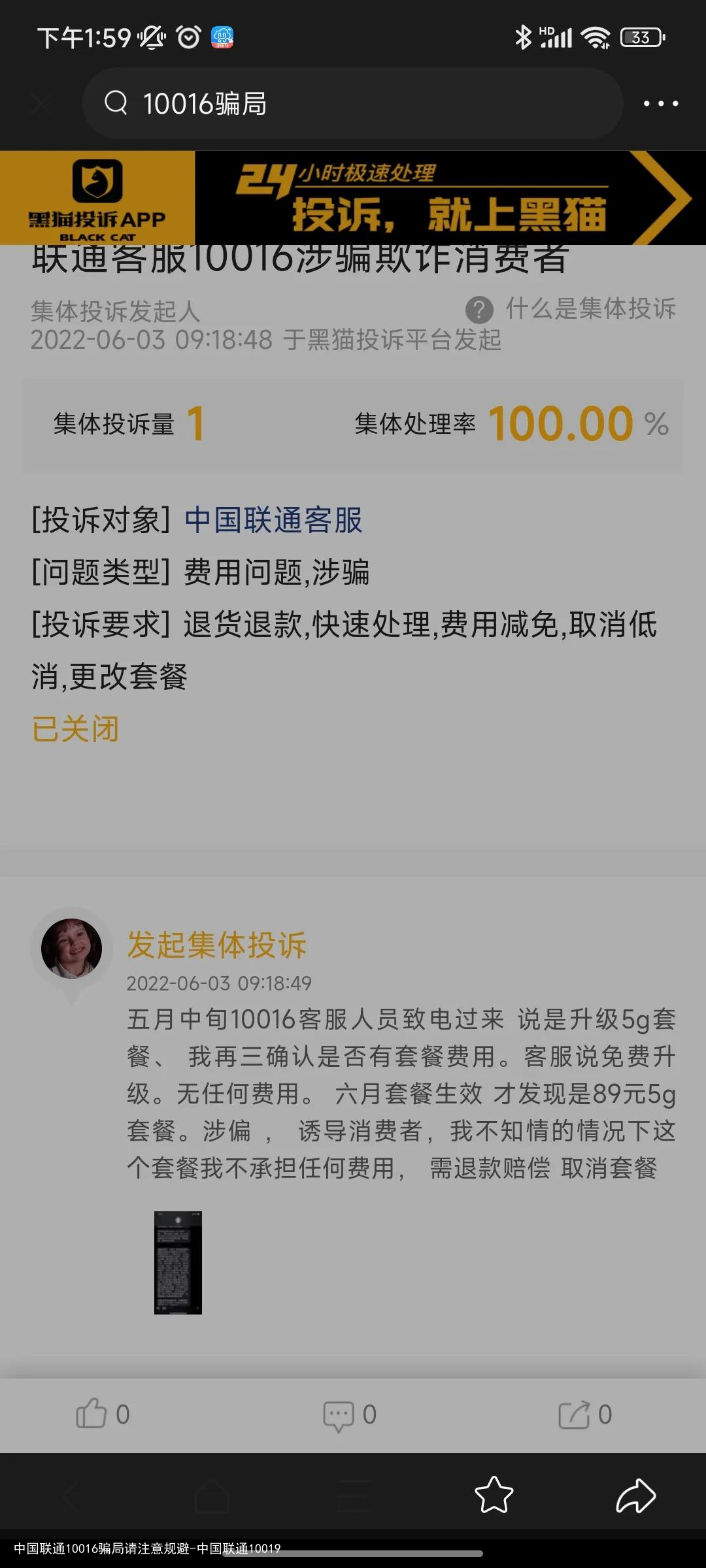706x1568 pixels.
Task: Tap the Bluetooth icon in the status bar
Action: (x=523, y=37)
